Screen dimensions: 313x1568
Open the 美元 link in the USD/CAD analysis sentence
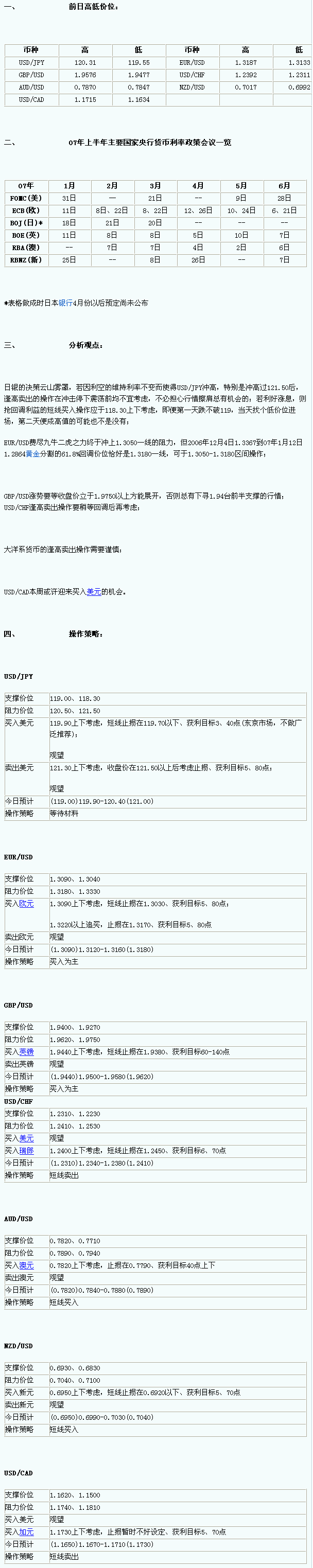click(x=94, y=592)
